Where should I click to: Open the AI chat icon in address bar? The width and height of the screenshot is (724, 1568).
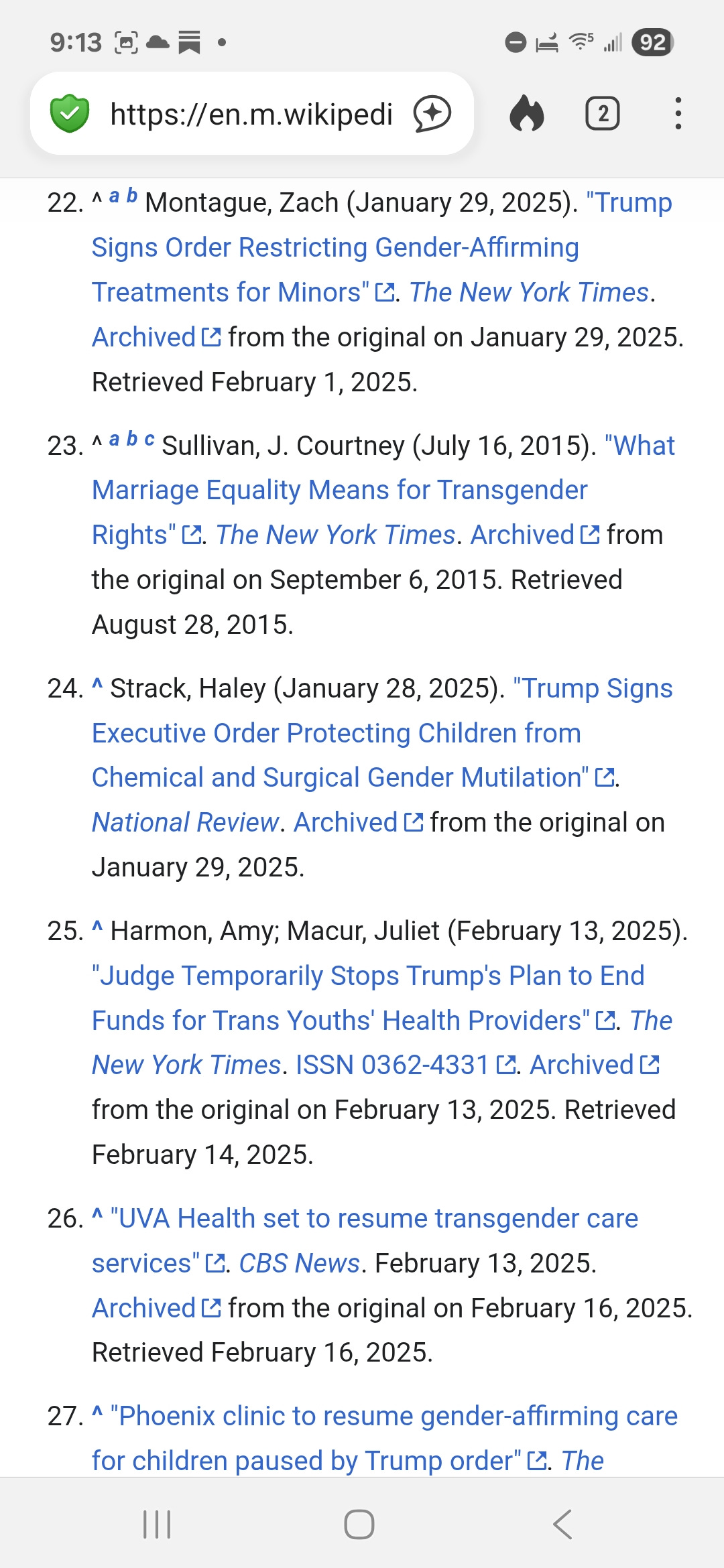pos(432,114)
